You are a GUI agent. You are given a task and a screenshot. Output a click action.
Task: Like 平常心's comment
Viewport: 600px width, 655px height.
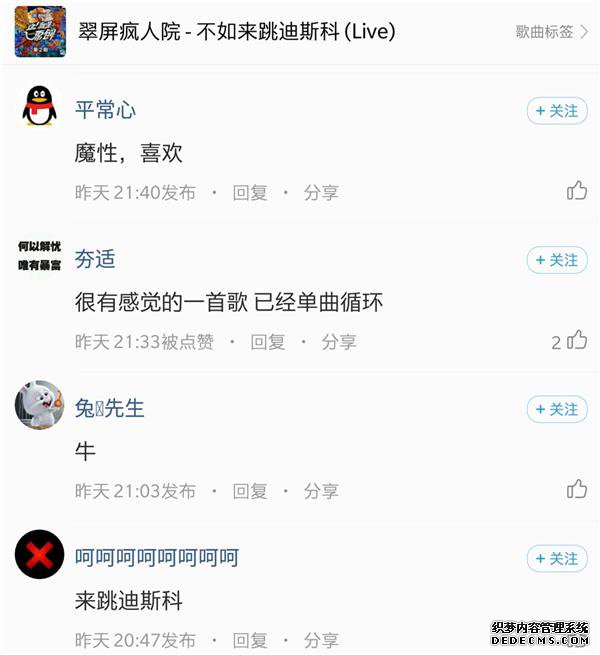coord(577,191)
